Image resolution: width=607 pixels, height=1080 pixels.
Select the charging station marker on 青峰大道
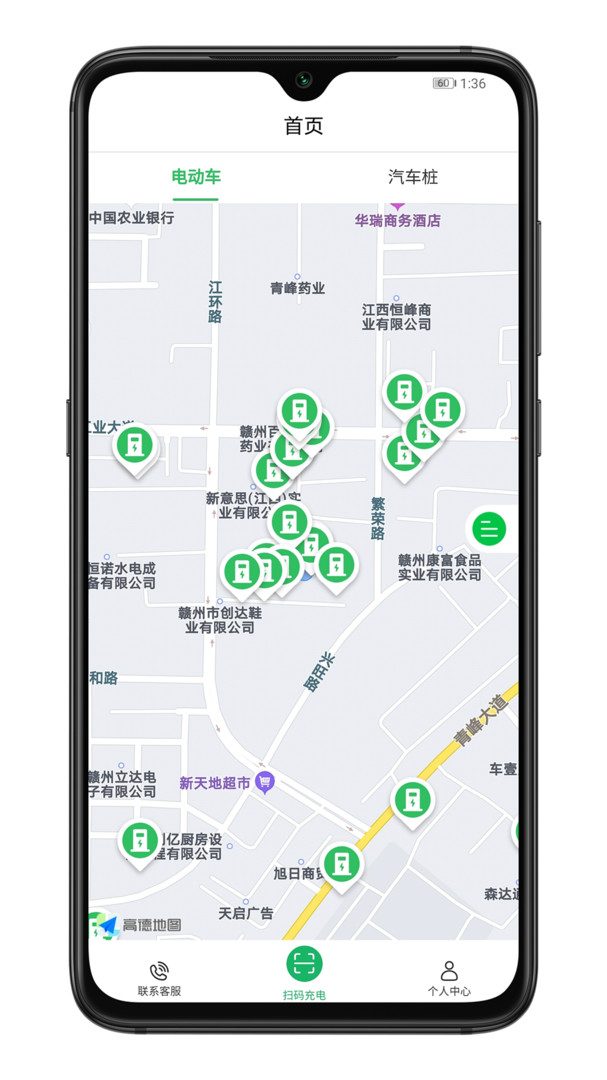tap(412, 801)
